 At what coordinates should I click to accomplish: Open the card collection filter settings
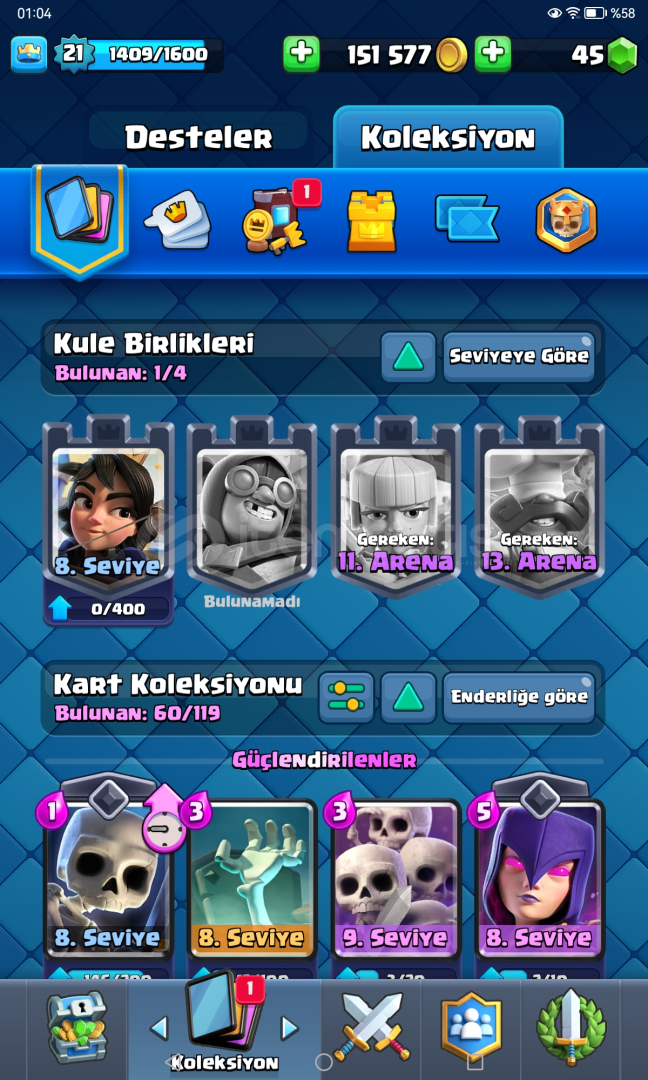click(x=346, y=697)
